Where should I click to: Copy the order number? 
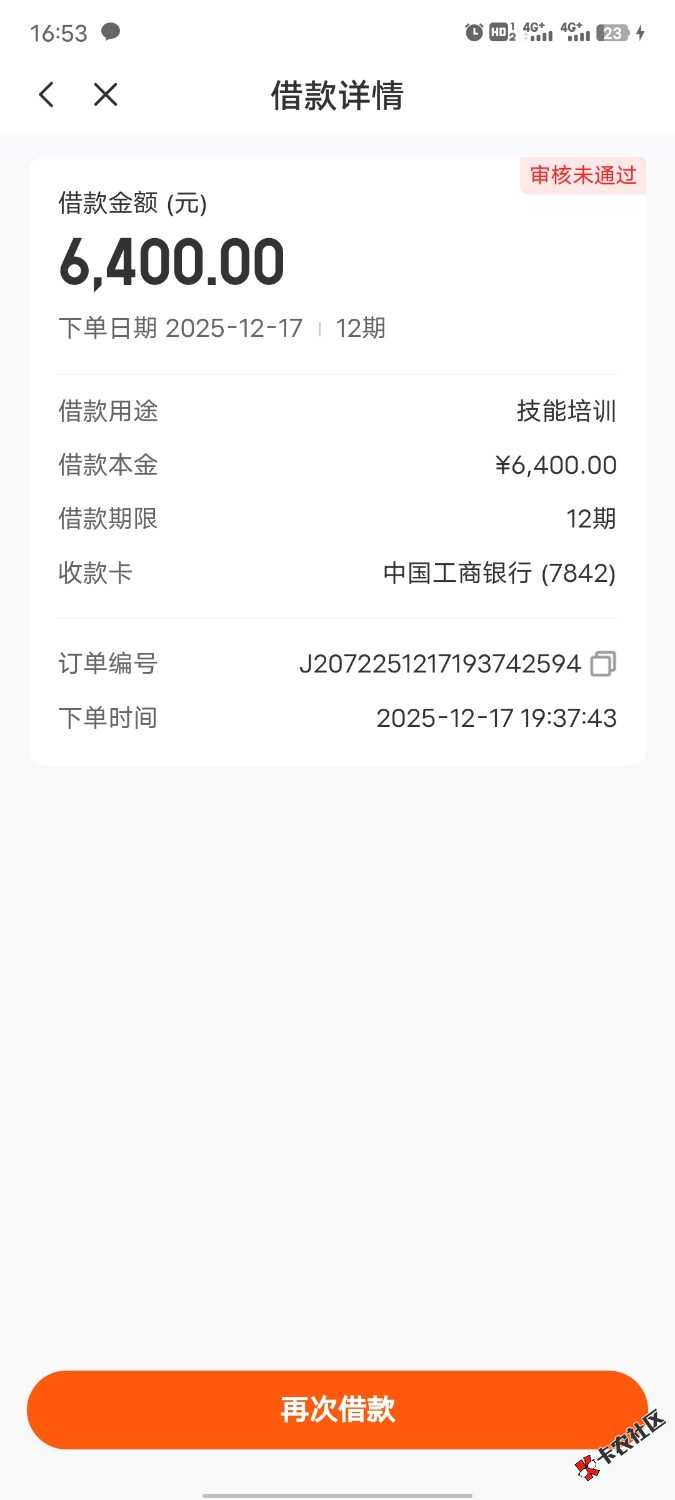click(603, 664)
